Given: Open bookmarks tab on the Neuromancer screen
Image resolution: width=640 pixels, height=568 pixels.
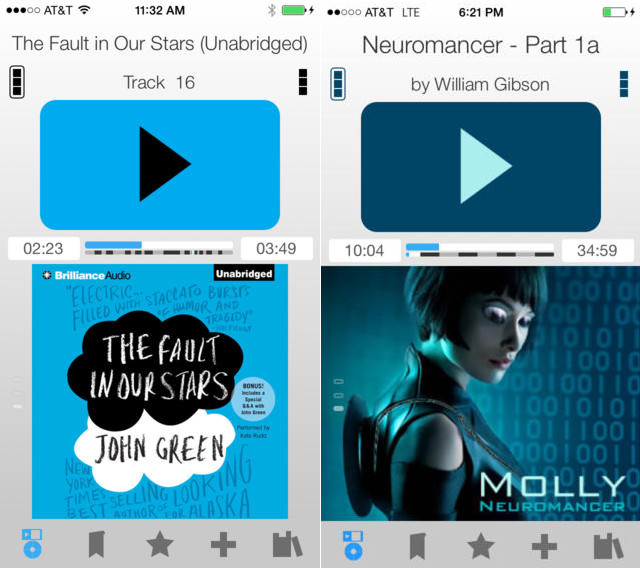Looking at the screenshot, I should 417,545.
